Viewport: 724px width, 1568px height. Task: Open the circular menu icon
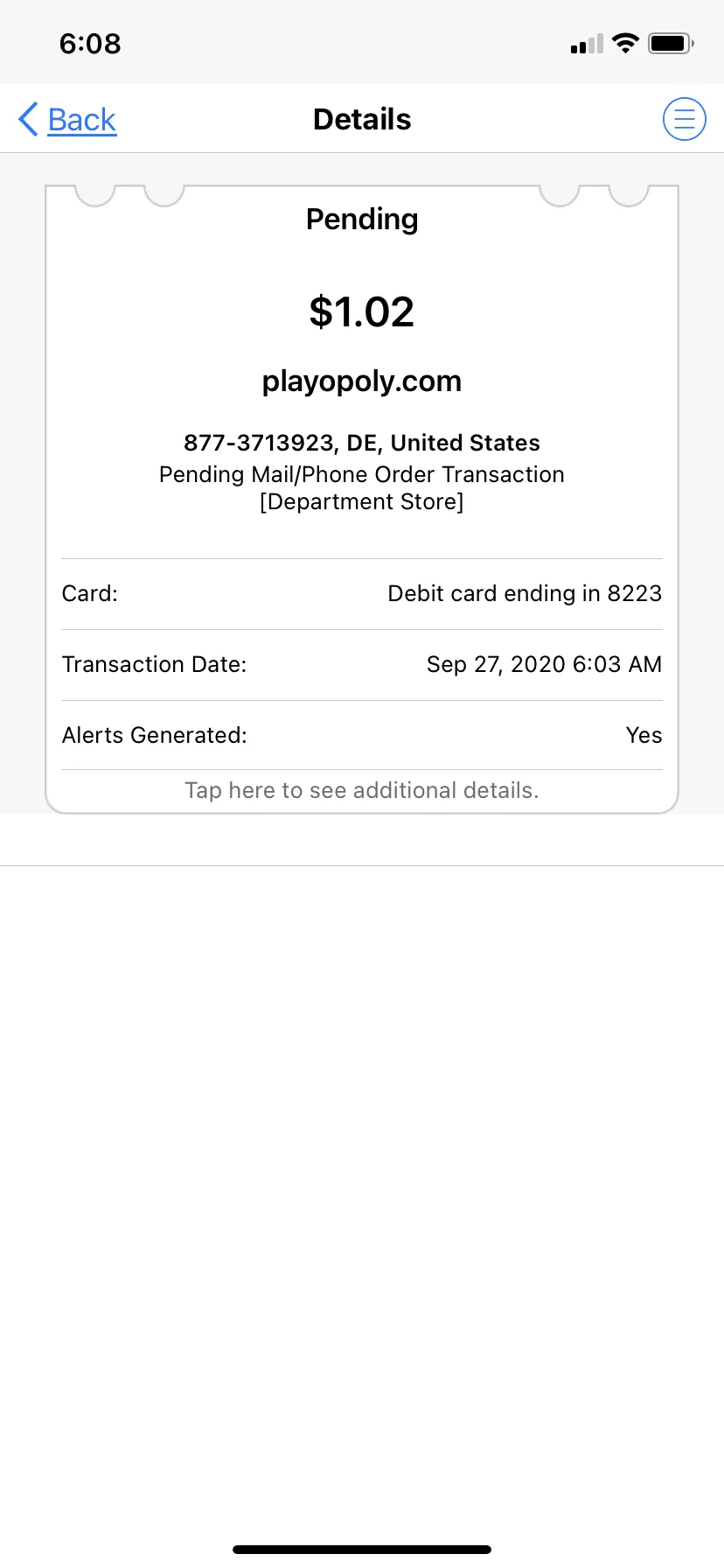point(684,119)
